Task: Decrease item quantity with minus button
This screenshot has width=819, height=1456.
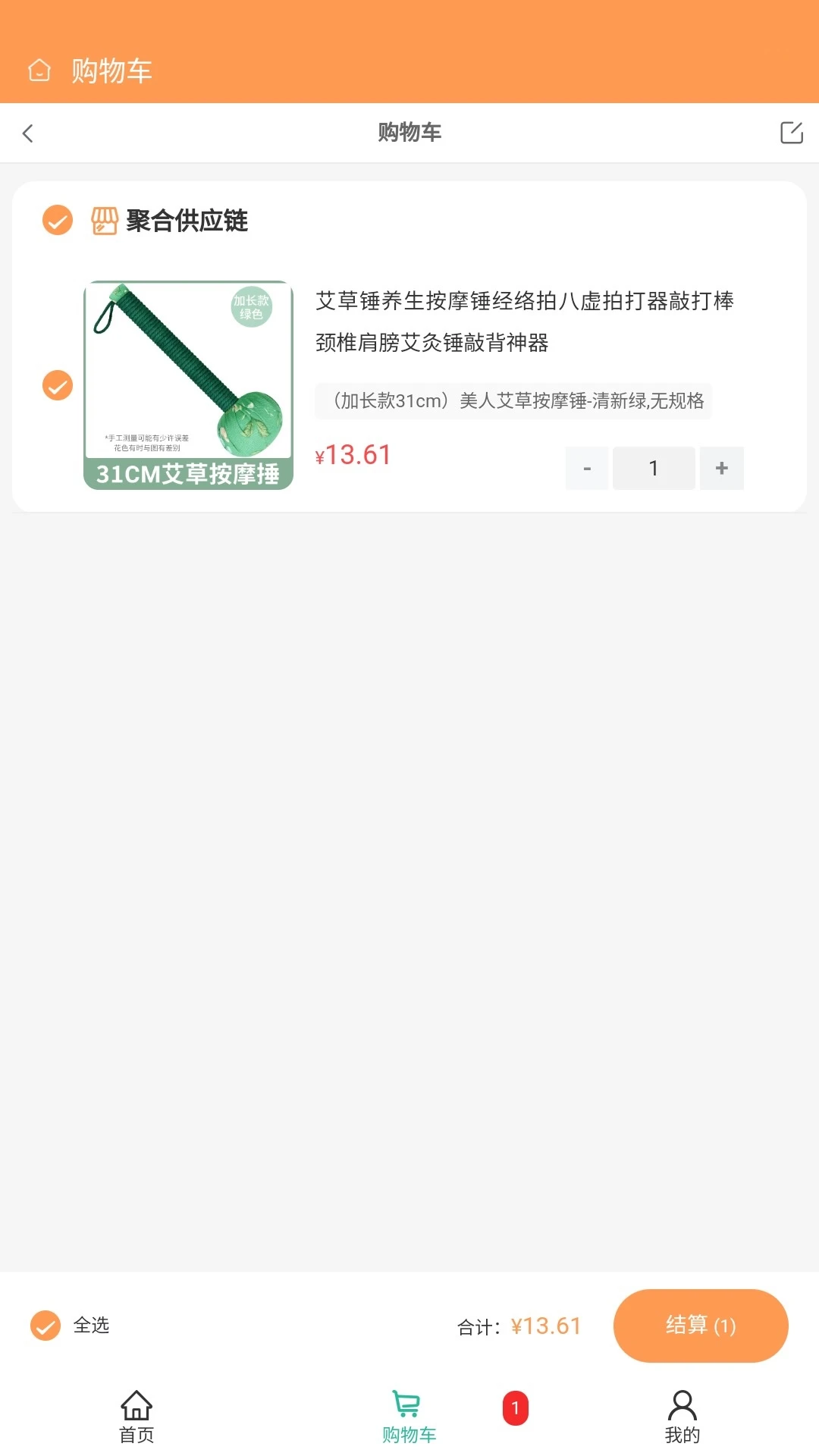Action: (587, 469)
